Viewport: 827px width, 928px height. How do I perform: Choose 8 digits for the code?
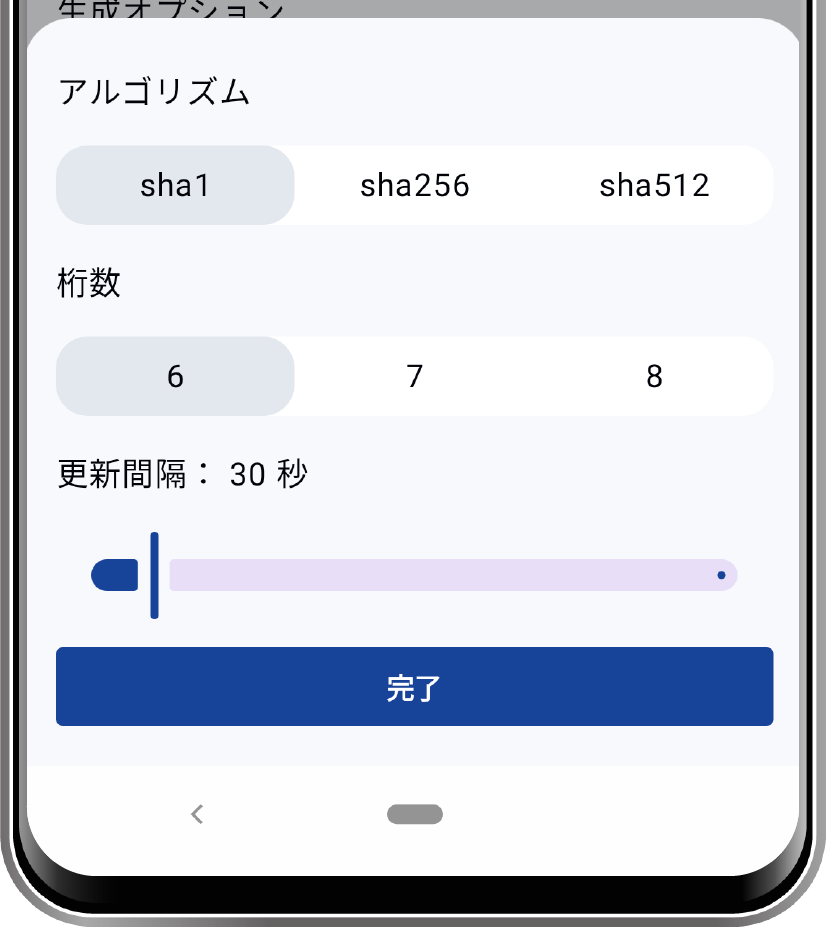654,377
